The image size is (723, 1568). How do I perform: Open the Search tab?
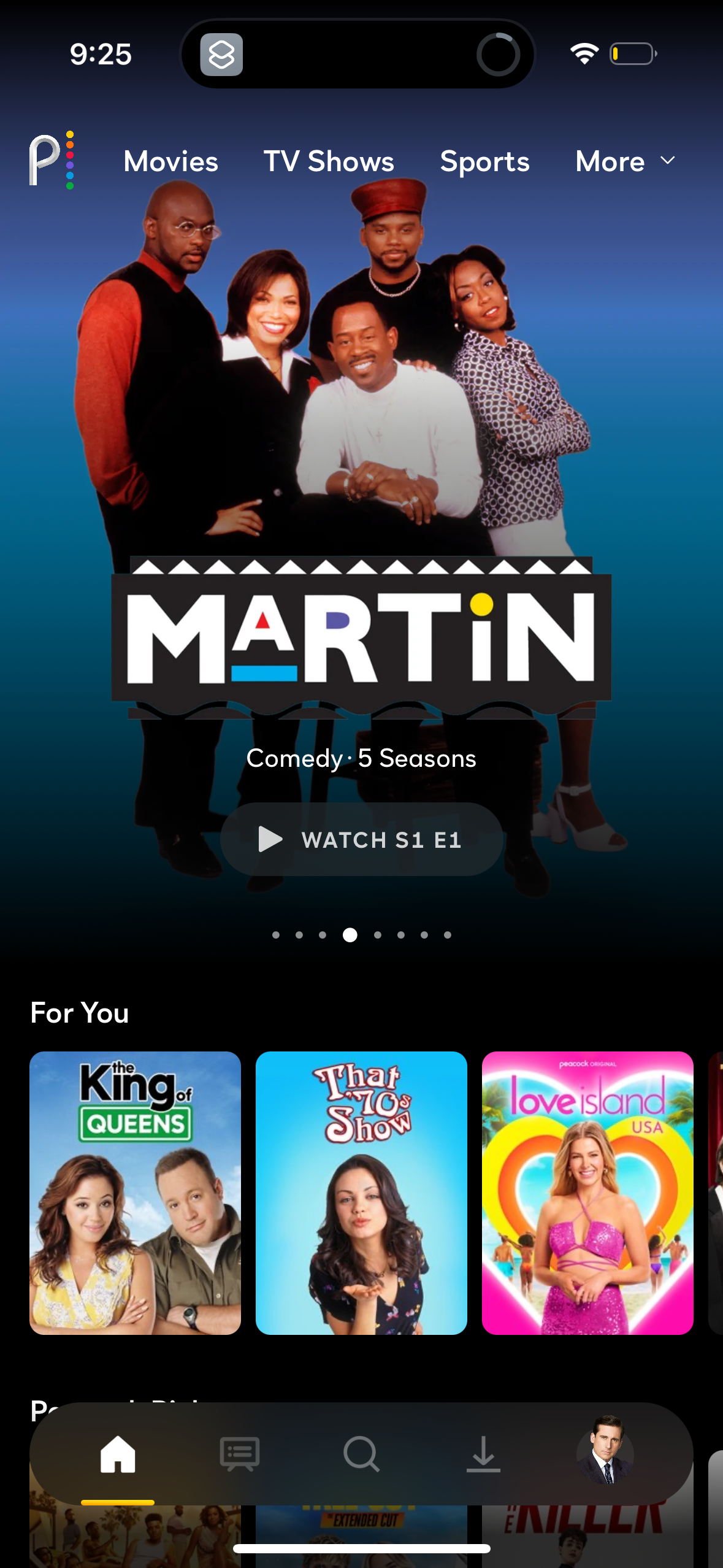[361, 1454]
